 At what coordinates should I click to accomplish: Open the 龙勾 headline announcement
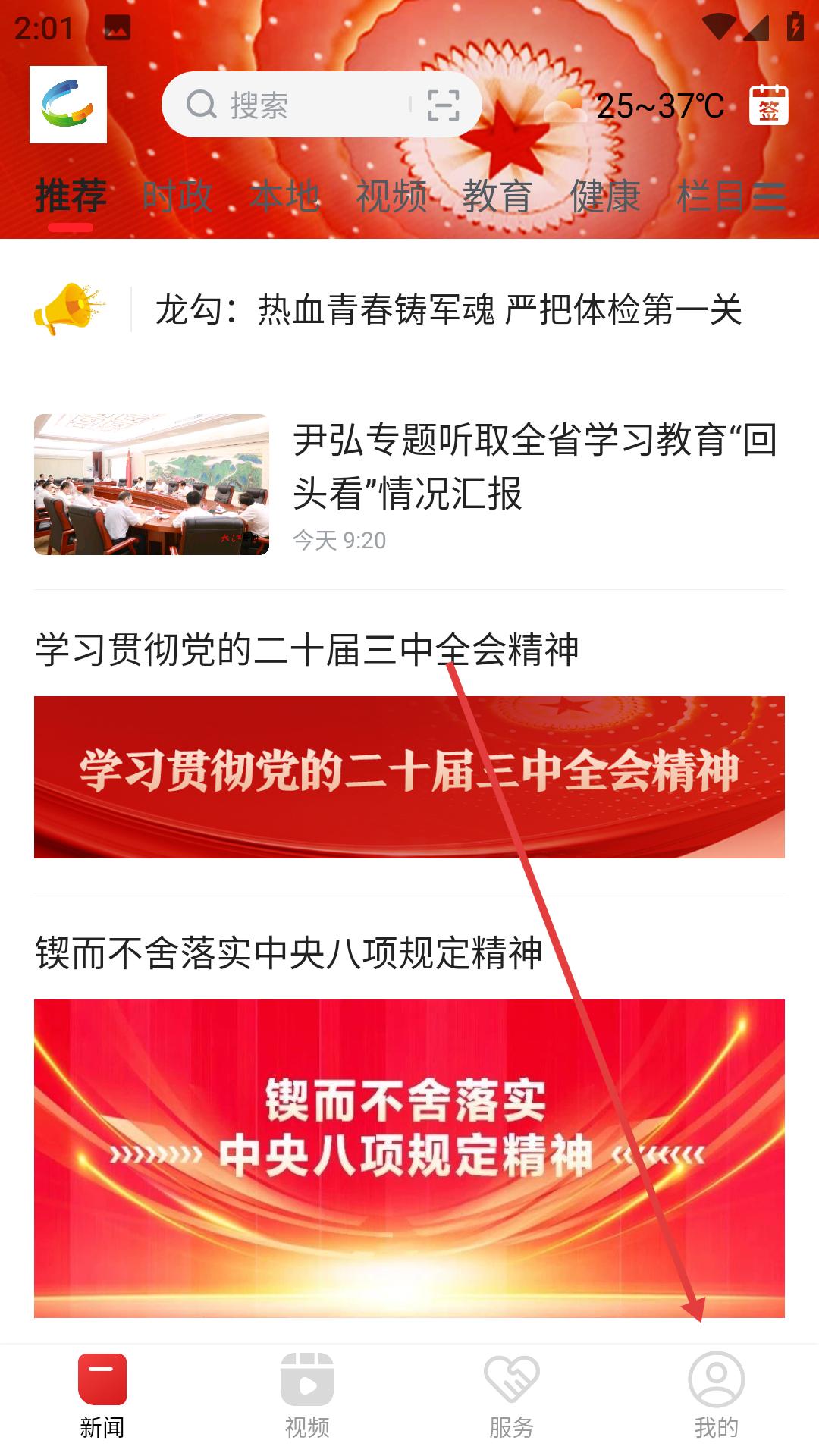tap(447, 309)
